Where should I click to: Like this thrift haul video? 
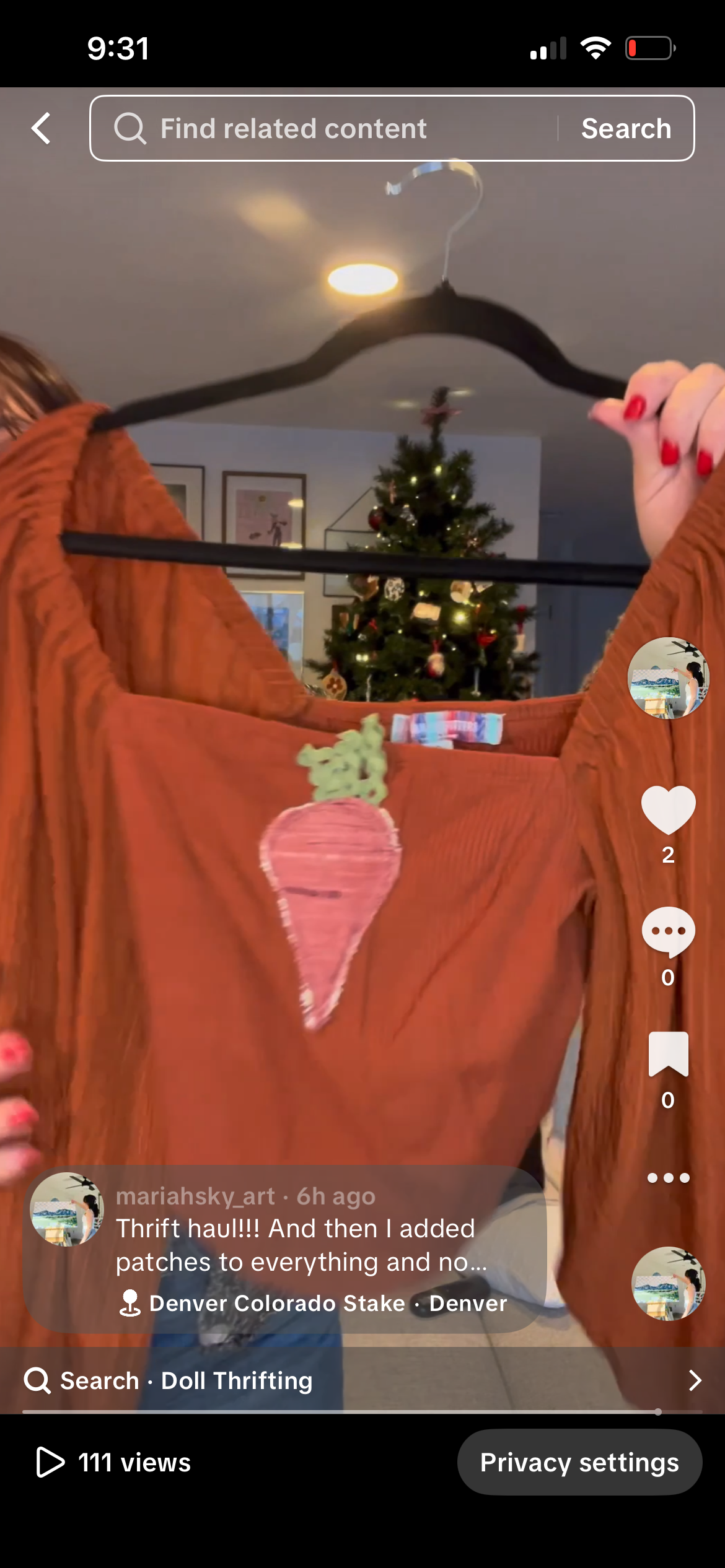click(668, 809)
